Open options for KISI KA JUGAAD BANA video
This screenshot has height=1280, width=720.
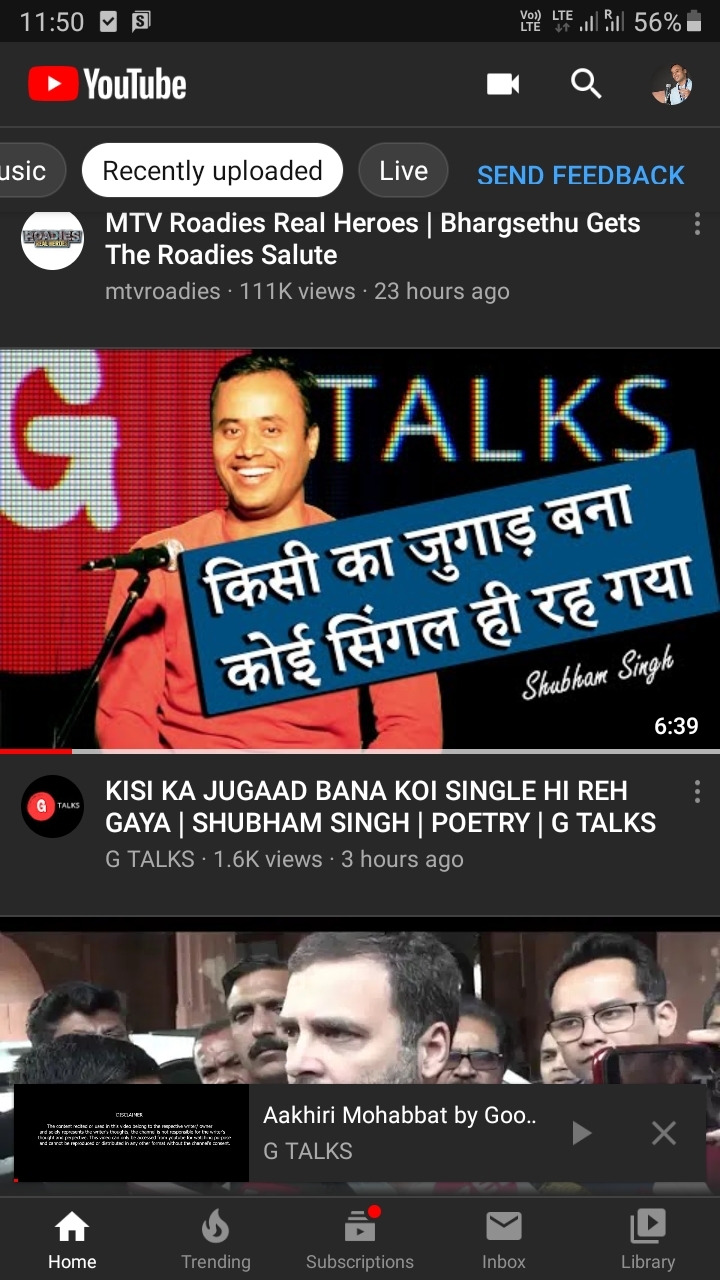pos(697,793)
